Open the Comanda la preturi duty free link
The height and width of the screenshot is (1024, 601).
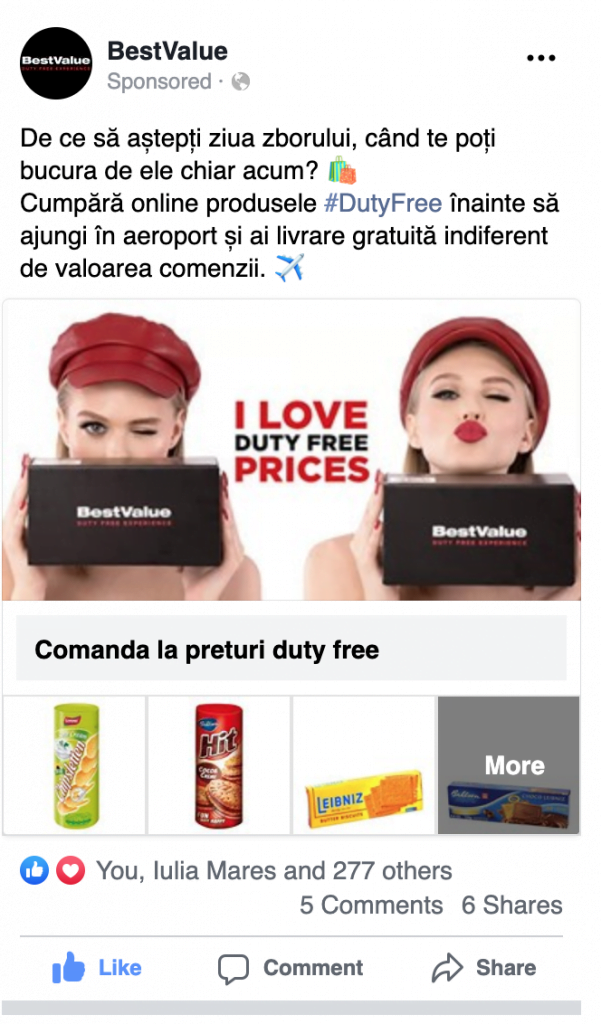291,649
